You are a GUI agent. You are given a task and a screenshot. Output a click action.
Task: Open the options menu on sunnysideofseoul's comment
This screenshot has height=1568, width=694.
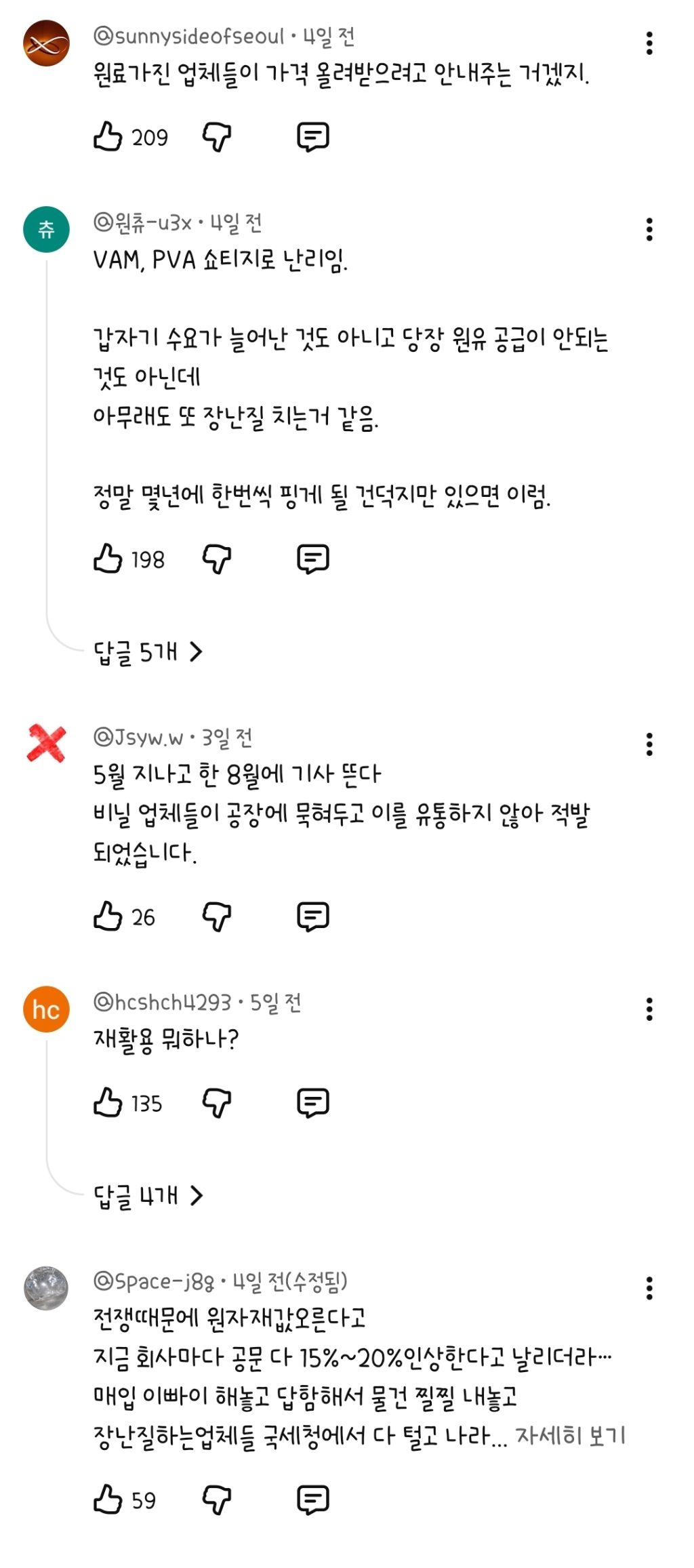tap(650, 44)
